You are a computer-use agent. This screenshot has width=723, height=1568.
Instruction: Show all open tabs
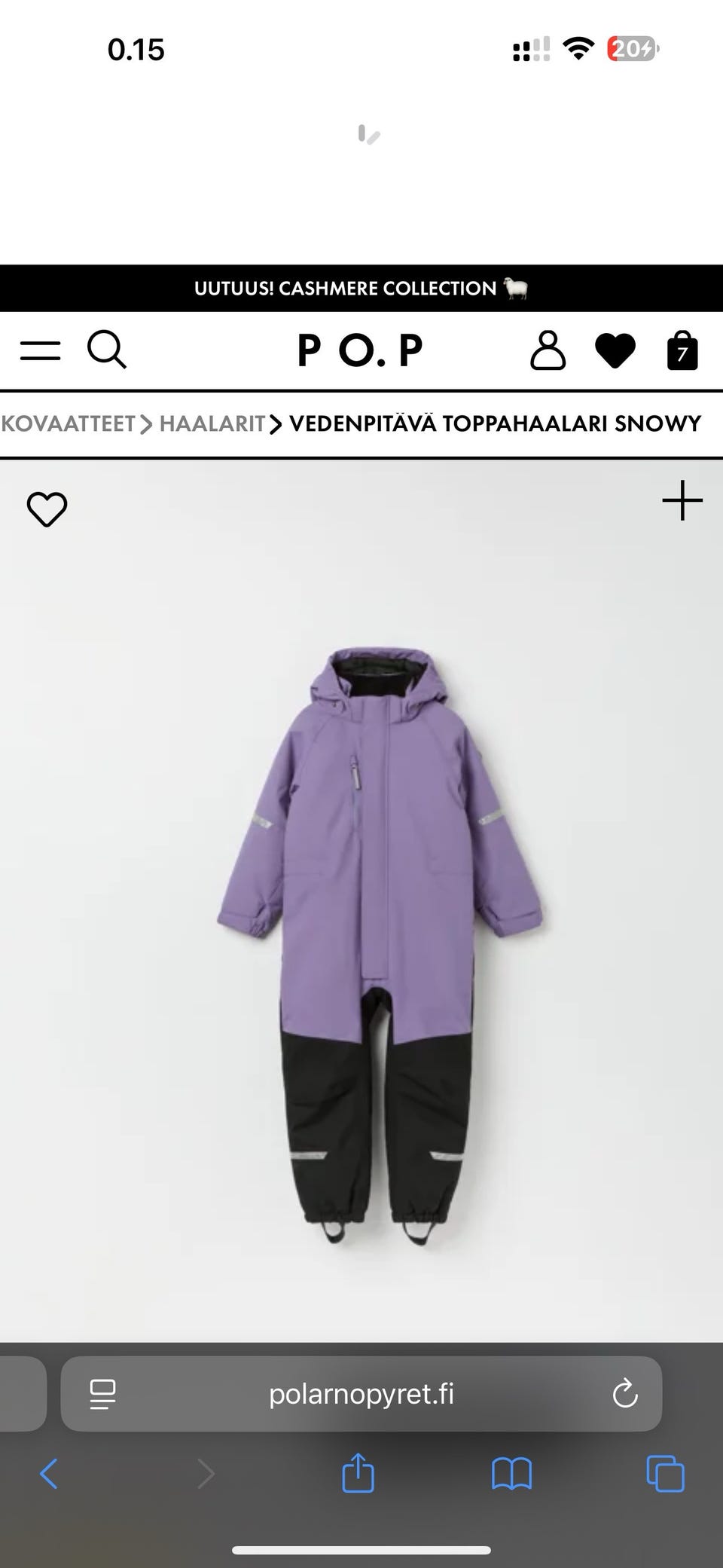[666, 1474]
